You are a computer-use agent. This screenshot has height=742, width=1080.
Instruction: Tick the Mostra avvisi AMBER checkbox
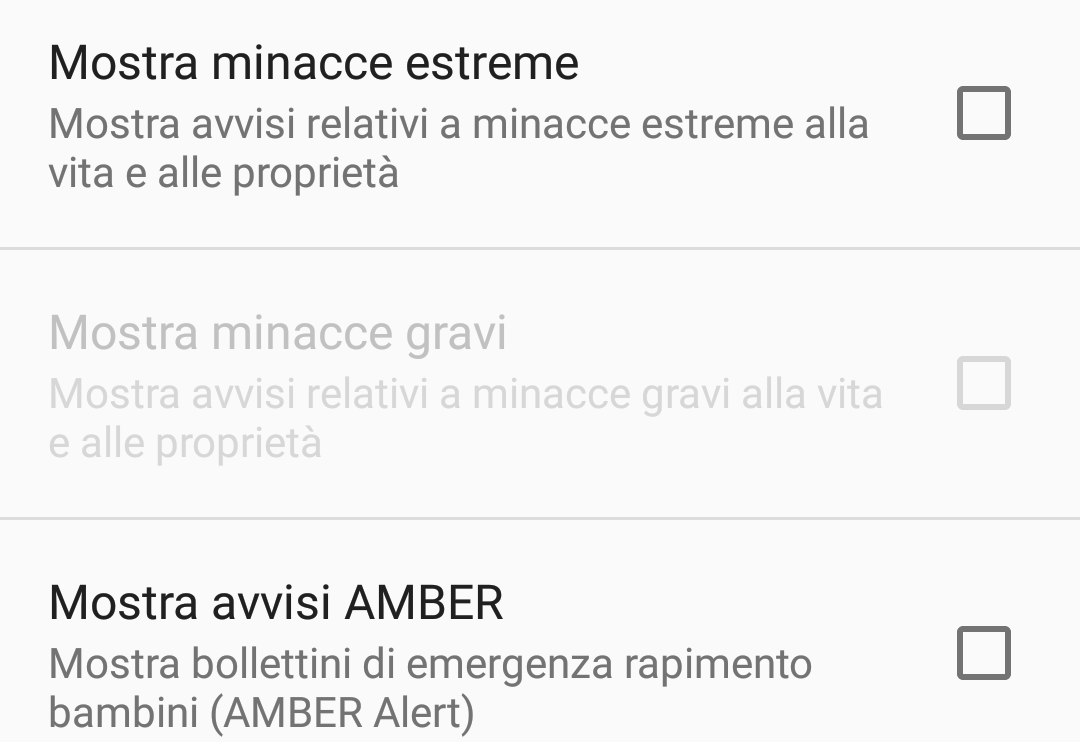pyautogui.click(x=983, y=653)
